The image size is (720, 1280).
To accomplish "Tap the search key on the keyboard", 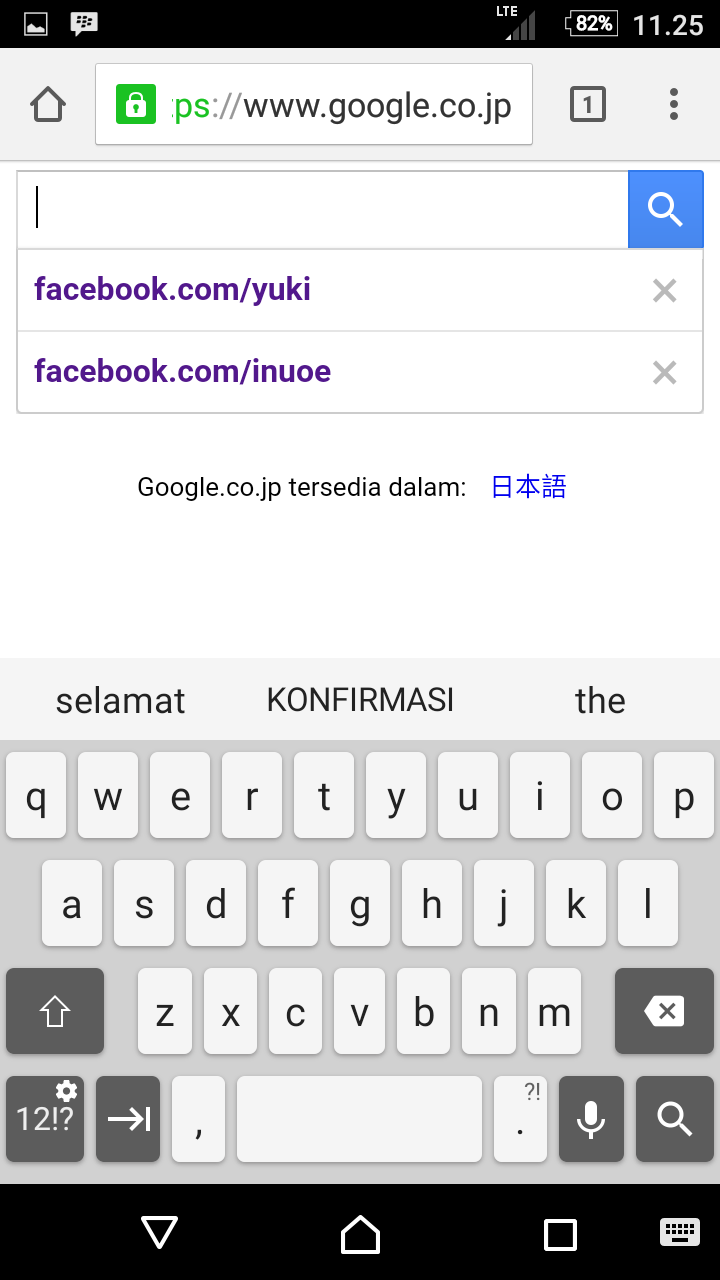I will (674, 1119).
